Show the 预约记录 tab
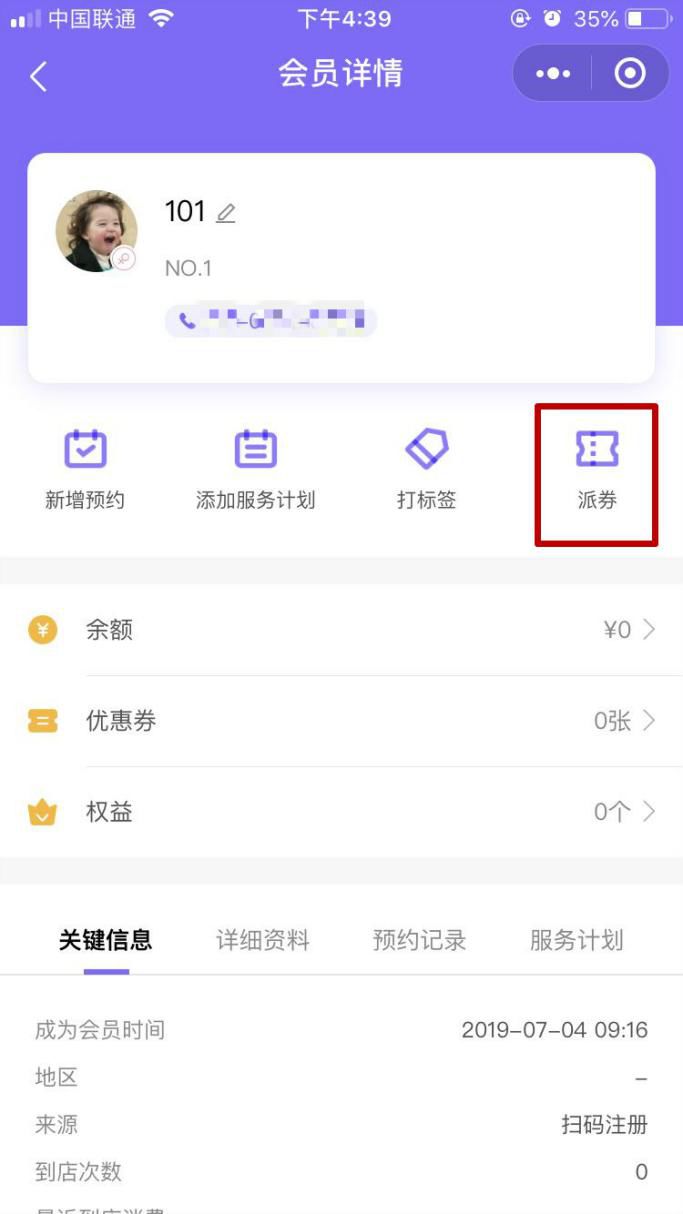Viewport: 683px width, 1214px height. pyautogui.click(x=420, y=940)
